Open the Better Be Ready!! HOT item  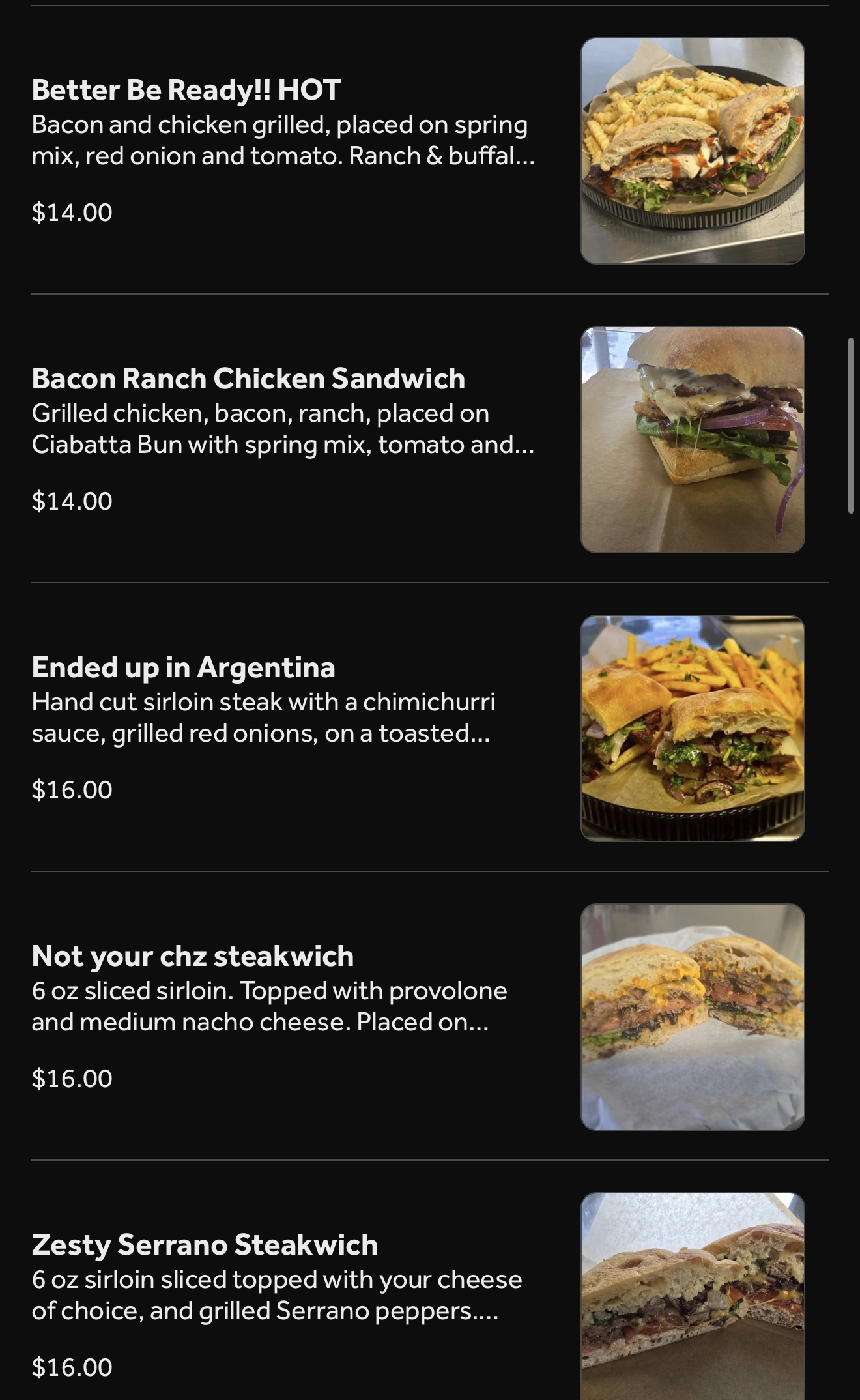(x=186, y=90)
